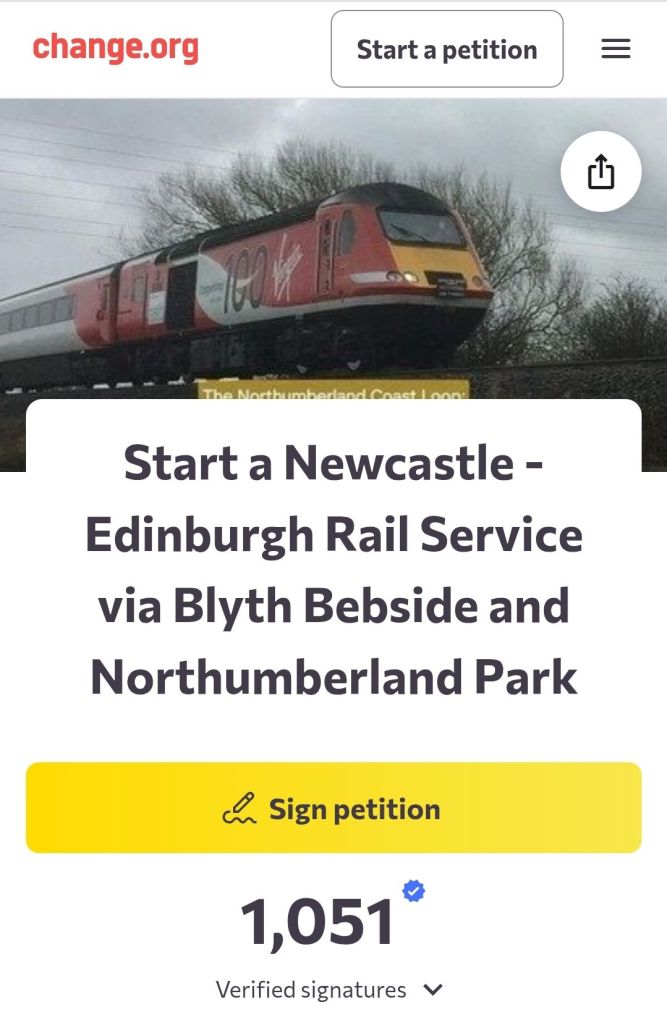The image size is (667, 1023).
Task: Share this petition
Action: click(600, 172)
